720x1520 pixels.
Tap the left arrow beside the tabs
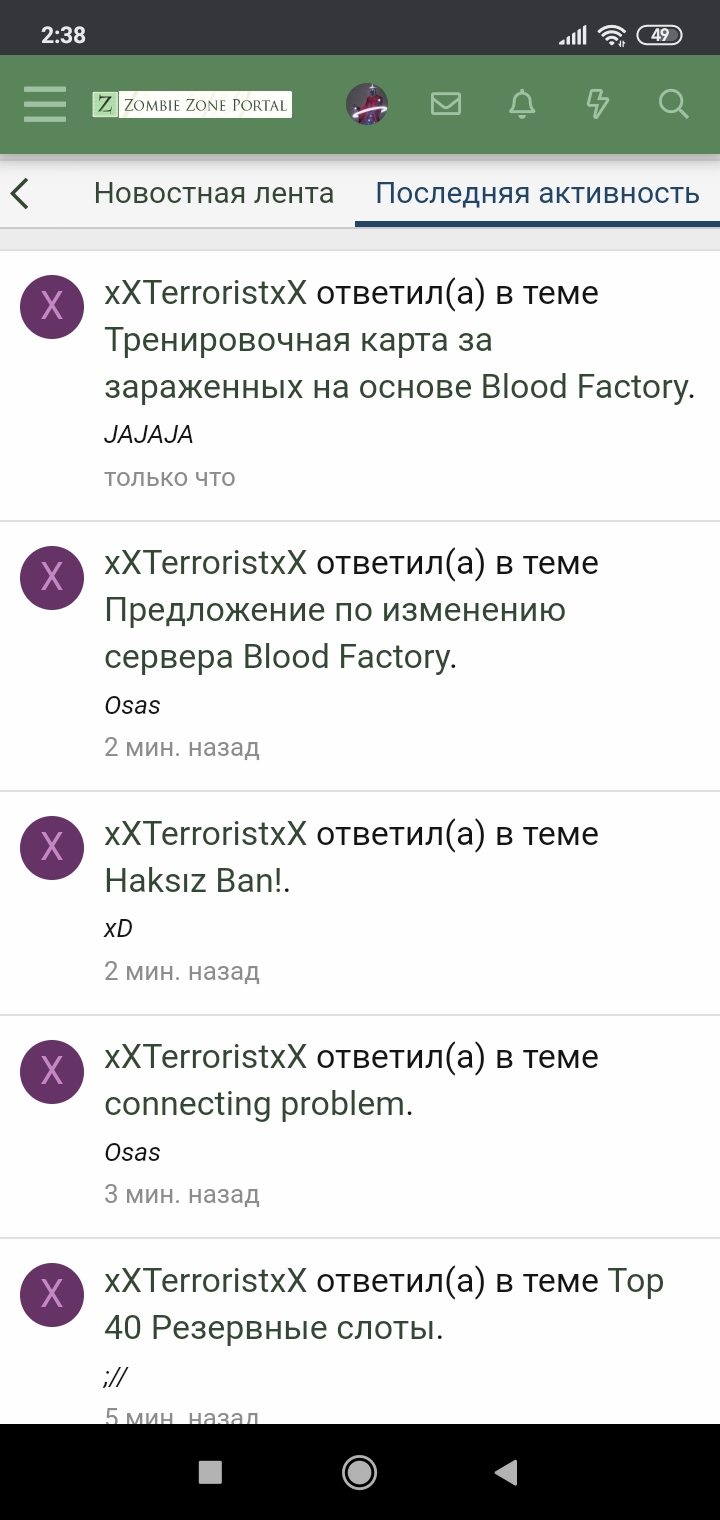(x=20, y=193)
